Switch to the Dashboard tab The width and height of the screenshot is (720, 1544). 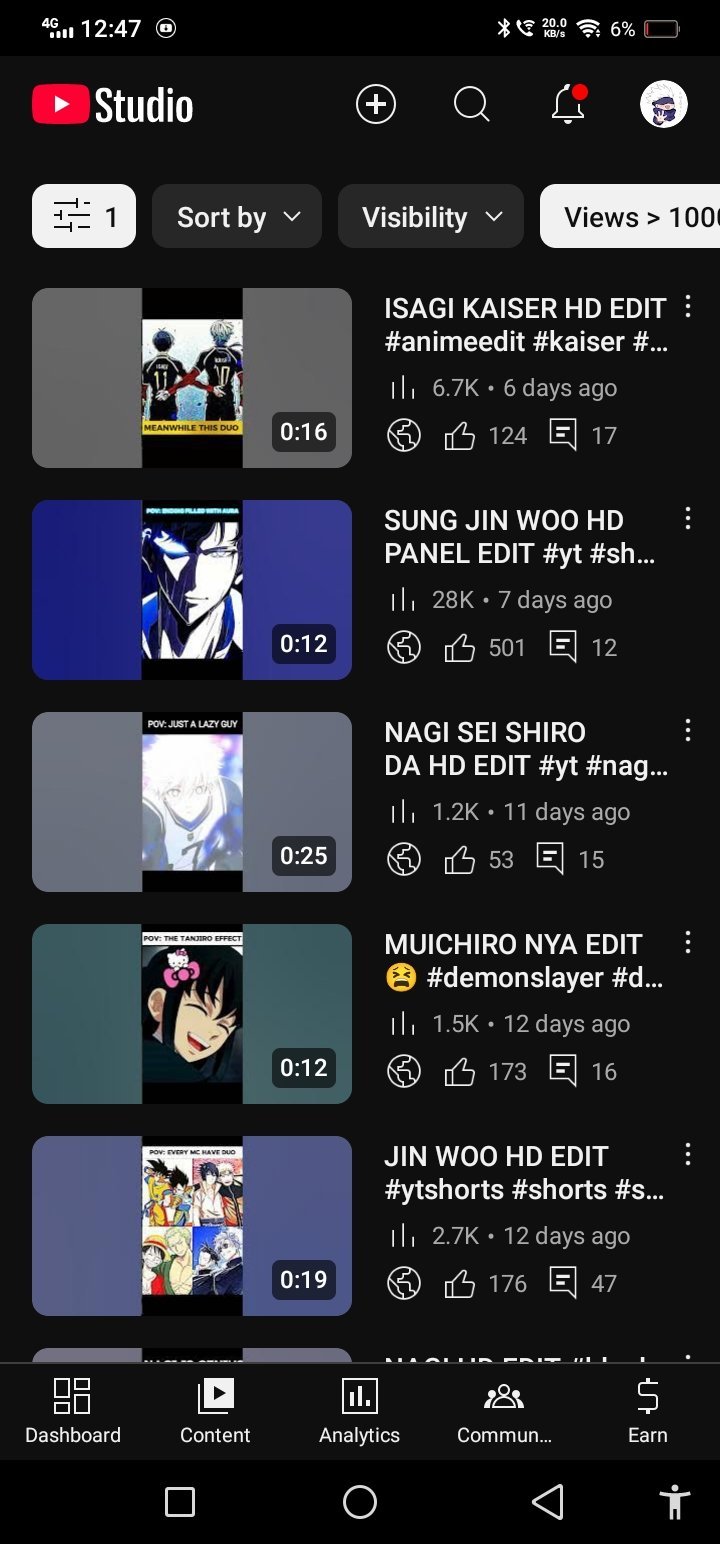72,1410
